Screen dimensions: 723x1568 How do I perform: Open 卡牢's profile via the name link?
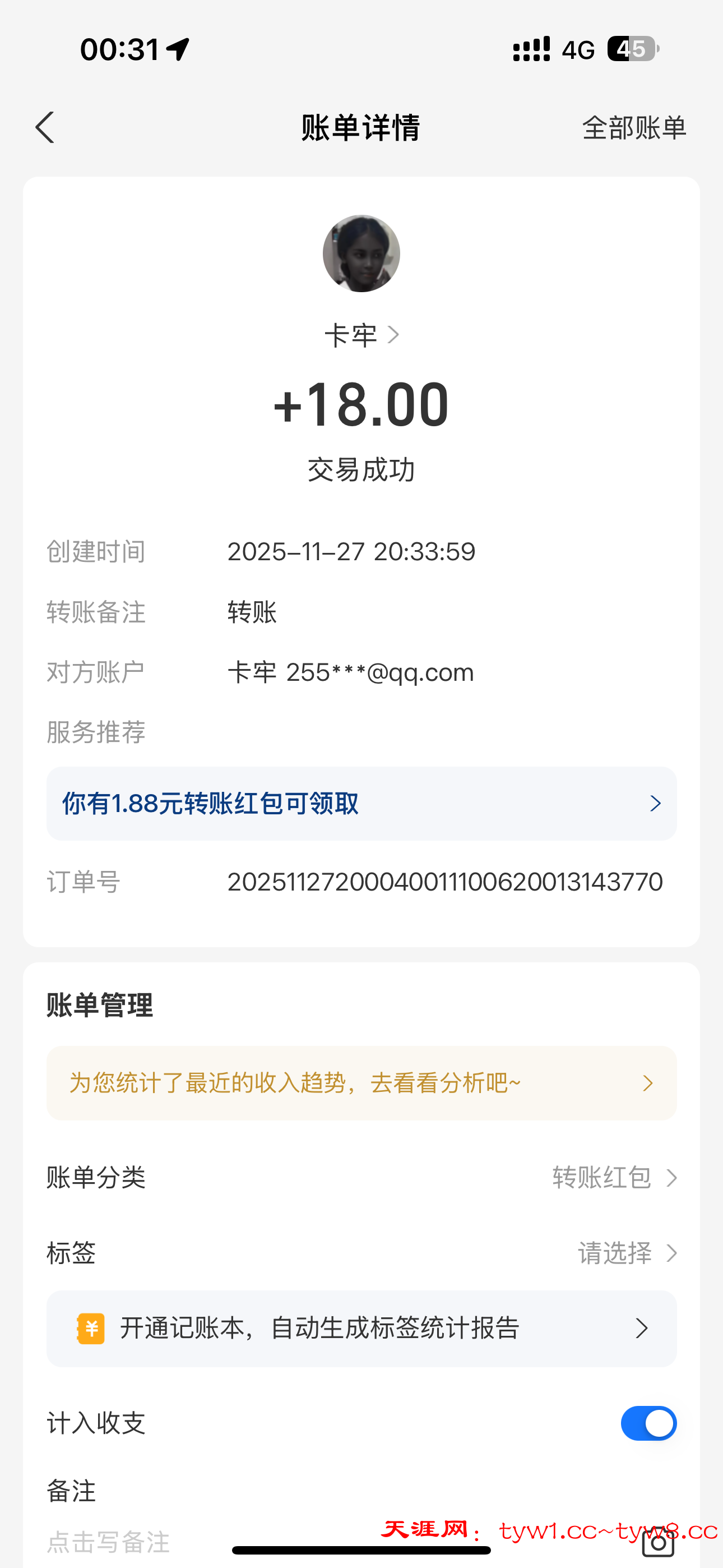click(x=361, y=335)
